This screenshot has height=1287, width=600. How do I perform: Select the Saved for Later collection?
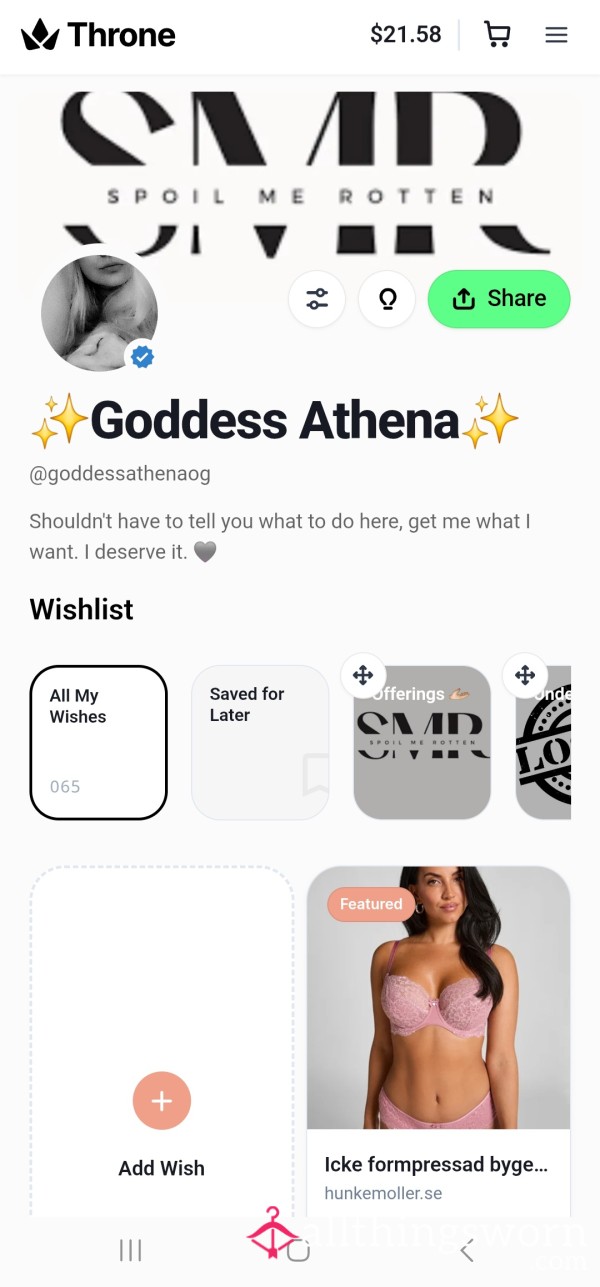point(260,742)
